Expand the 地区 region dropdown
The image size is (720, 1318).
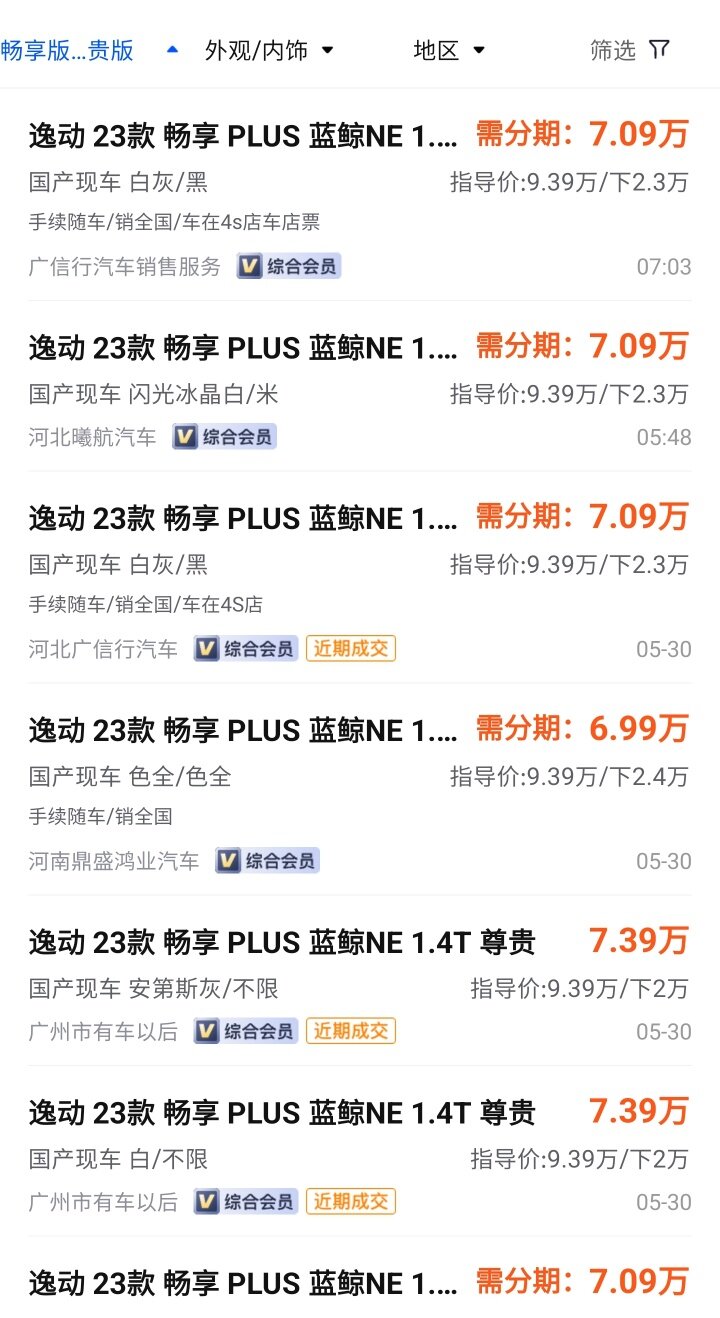pos(448,50)
